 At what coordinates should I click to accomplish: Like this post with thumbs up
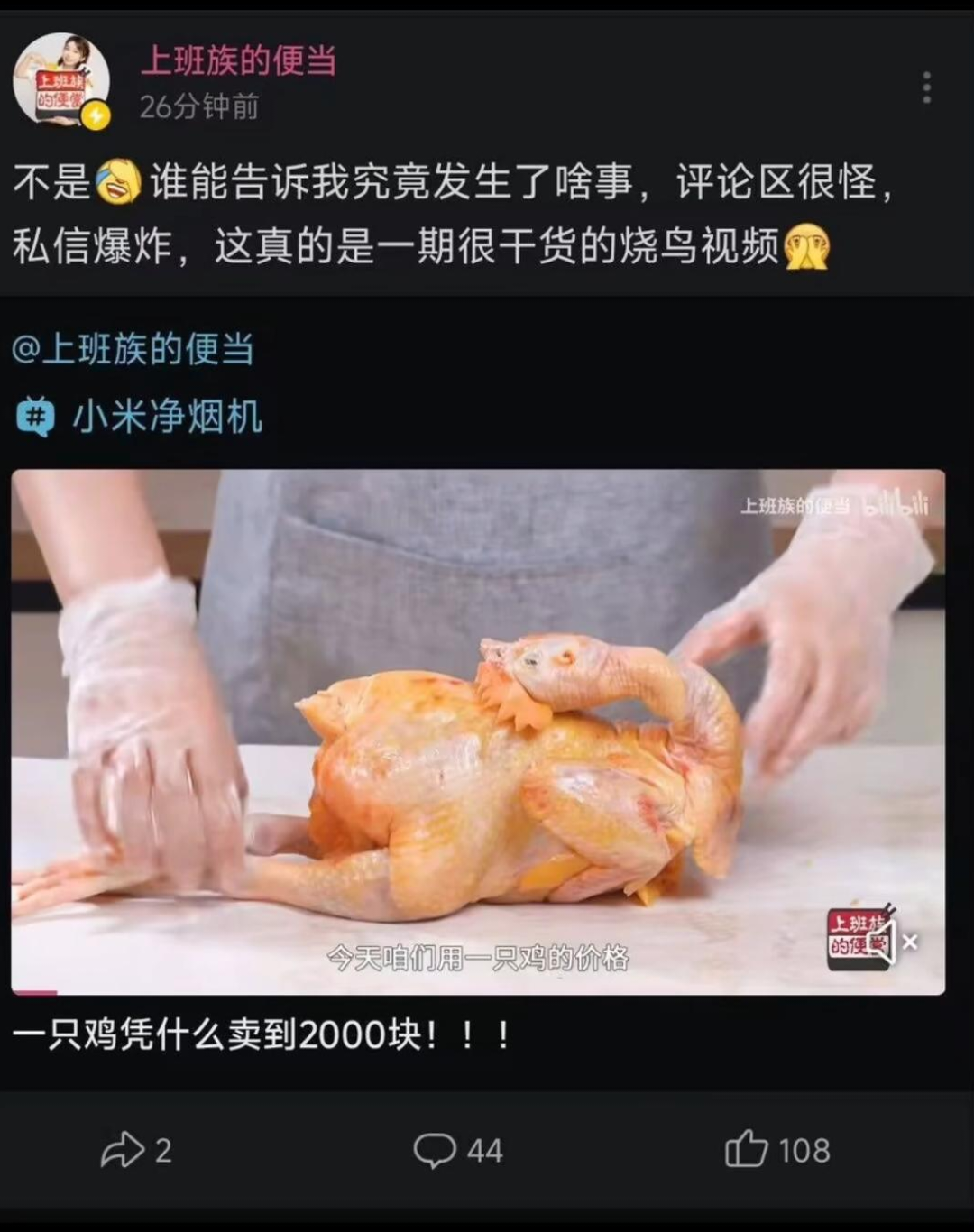coord(776,1150)
